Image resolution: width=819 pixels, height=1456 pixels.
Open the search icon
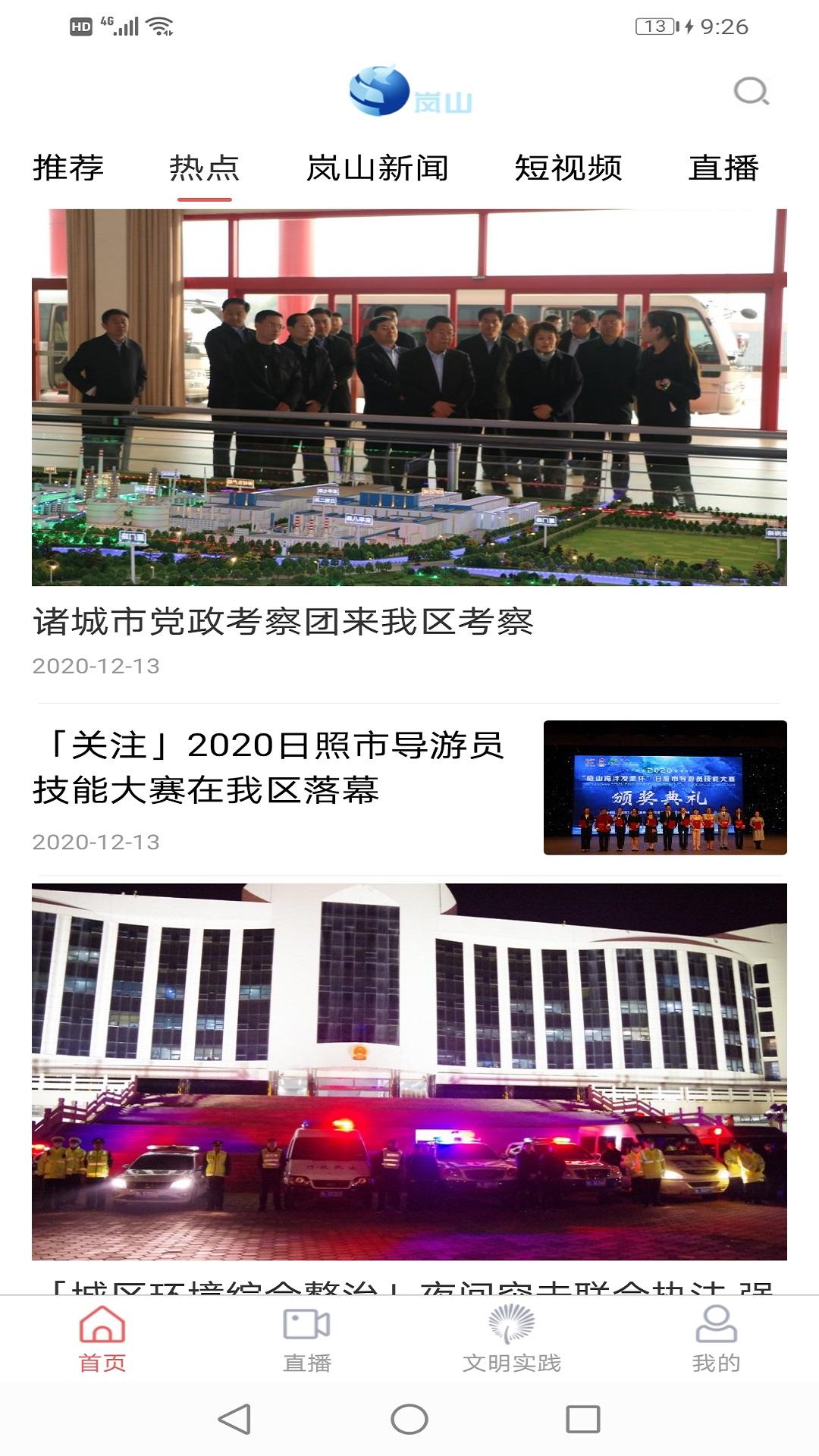(751, 92)
